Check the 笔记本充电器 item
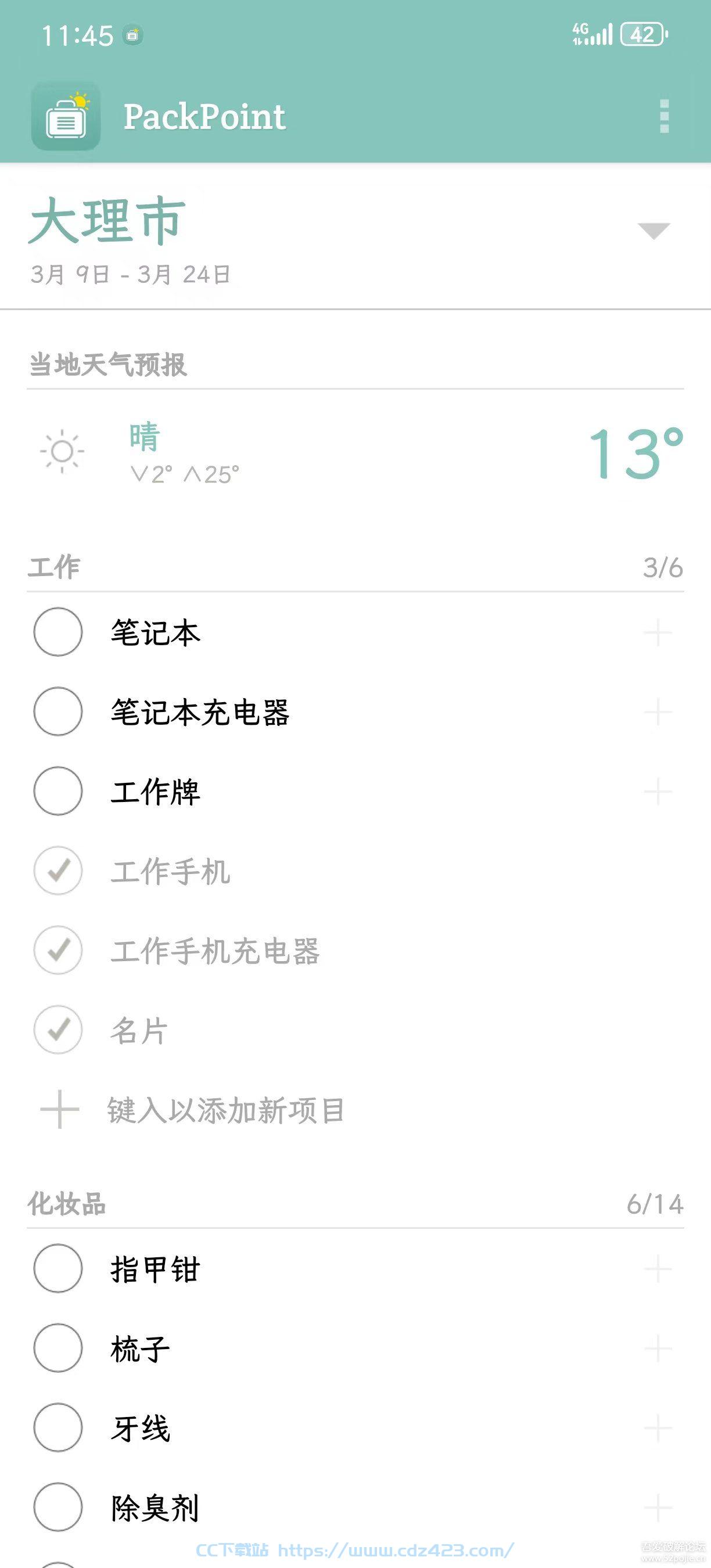Viewport: 711px width, 1568px height. pos(58,711)
